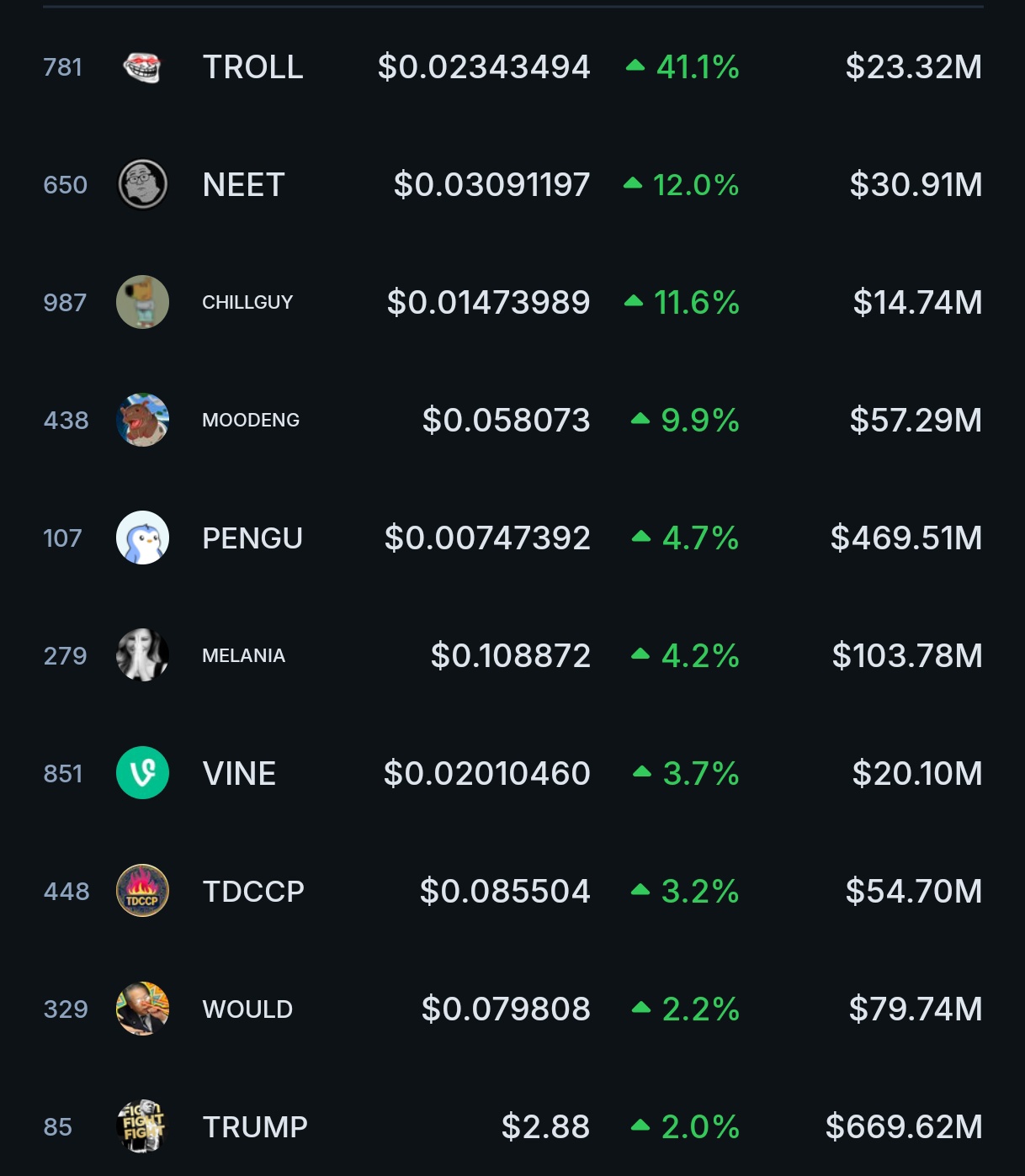Open MOODENG coin page
1025x1176 pixels.
coord(251,421)
